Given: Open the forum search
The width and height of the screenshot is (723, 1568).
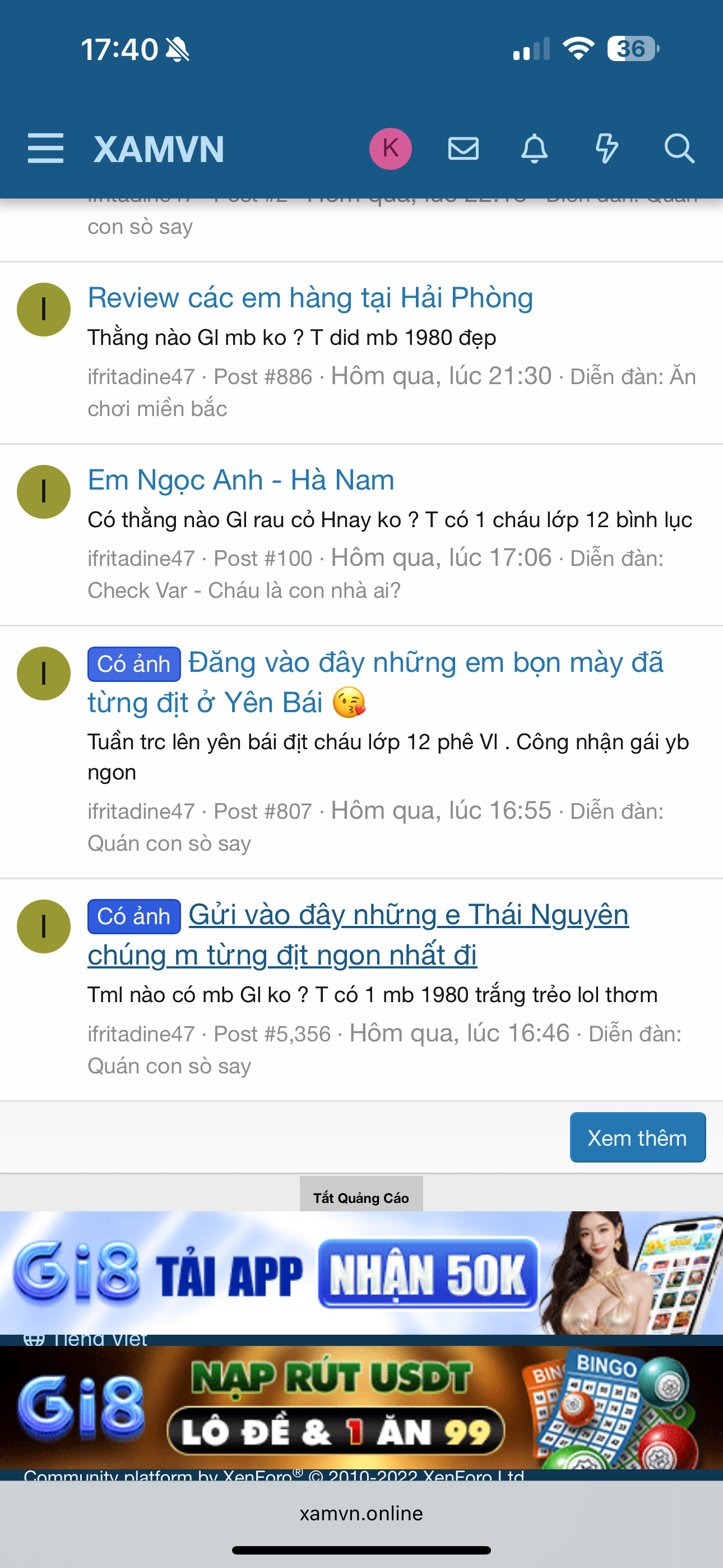Looking at the screenshot, I should (x=679, y=149).
